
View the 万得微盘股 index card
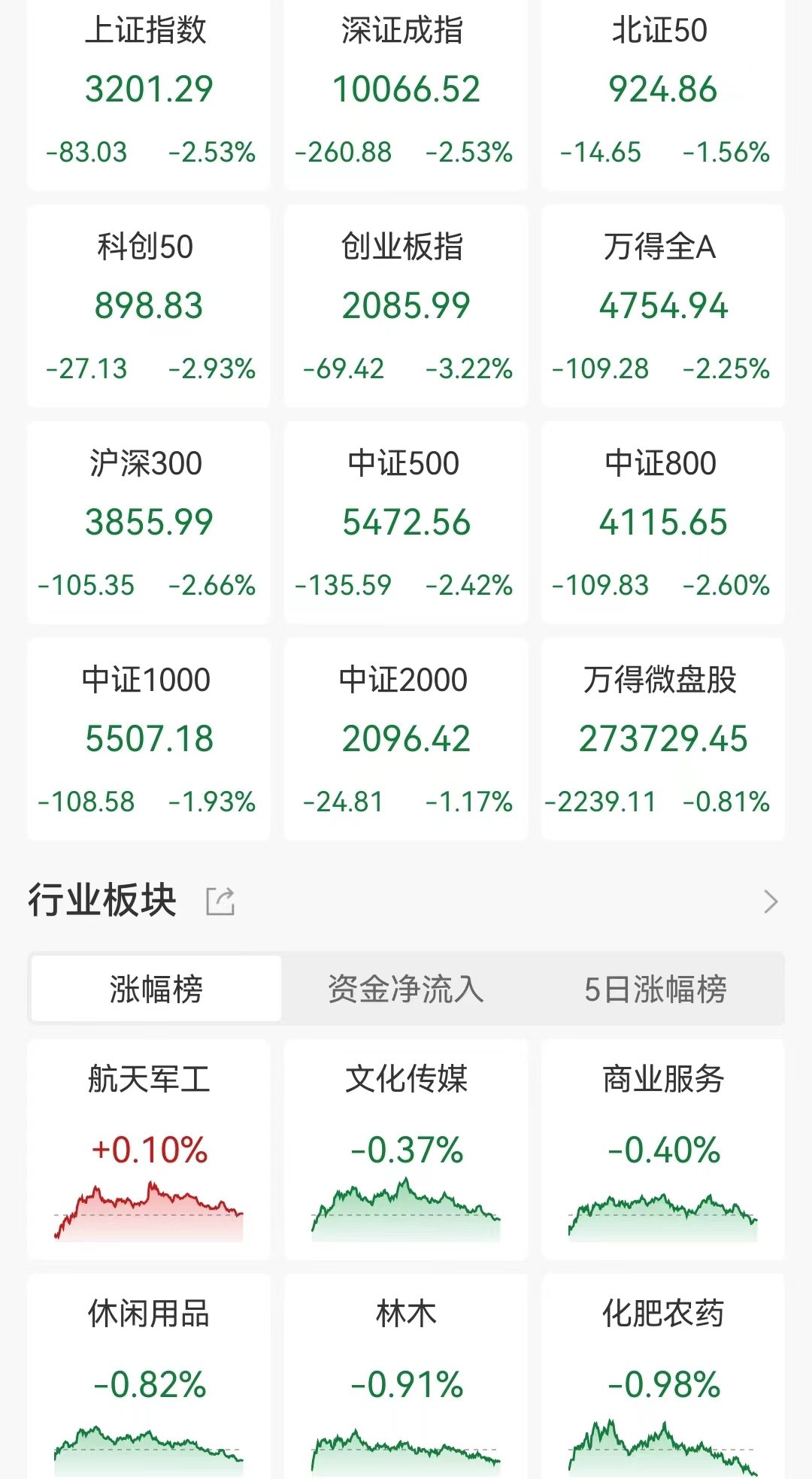(x=663, y=739)
